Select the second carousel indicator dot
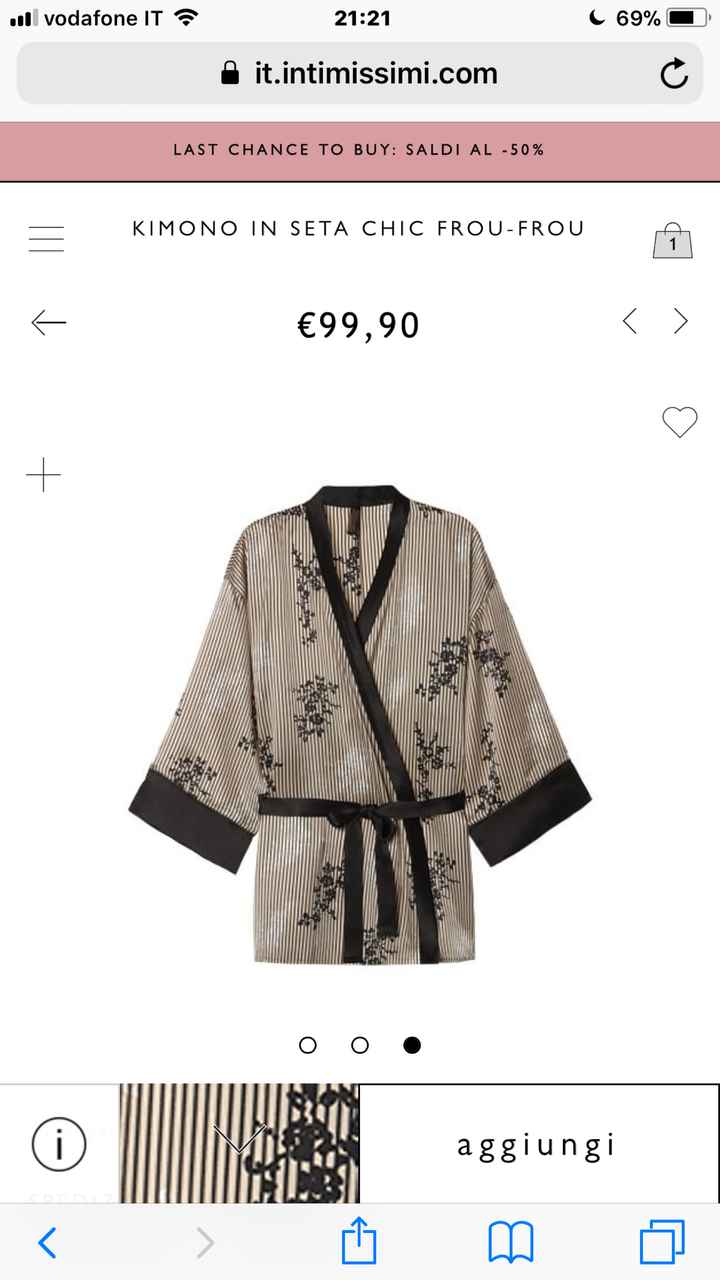The width and height of the screenshot is (720, 1280). (360, 1045)
